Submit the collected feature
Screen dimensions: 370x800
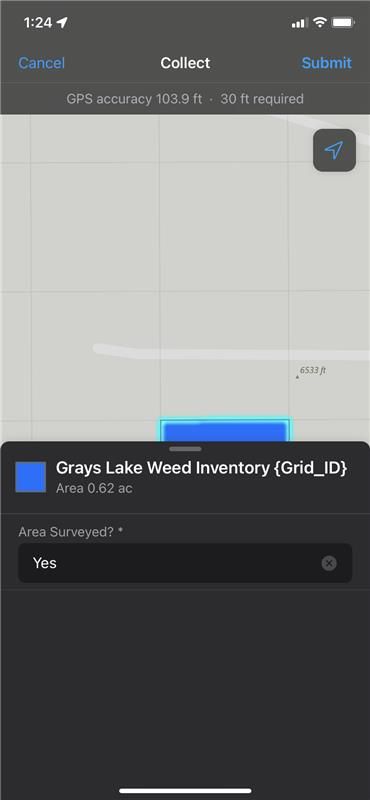click(x=326, y=63)
